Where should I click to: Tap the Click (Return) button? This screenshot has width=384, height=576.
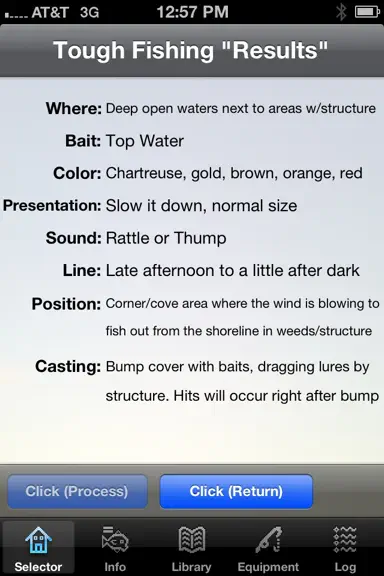236,491
